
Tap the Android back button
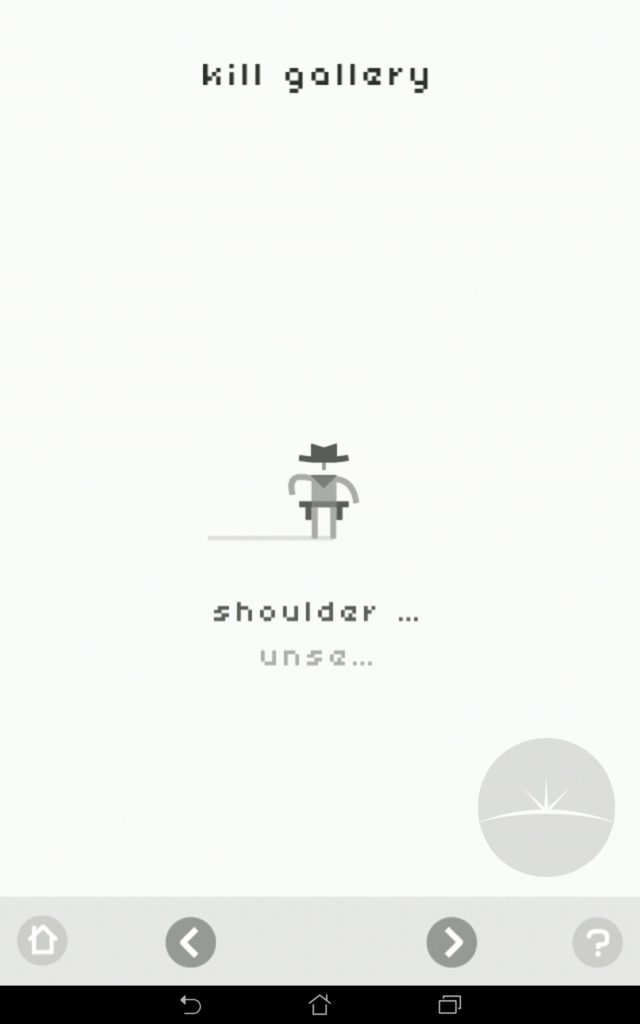pos(190,1004)
